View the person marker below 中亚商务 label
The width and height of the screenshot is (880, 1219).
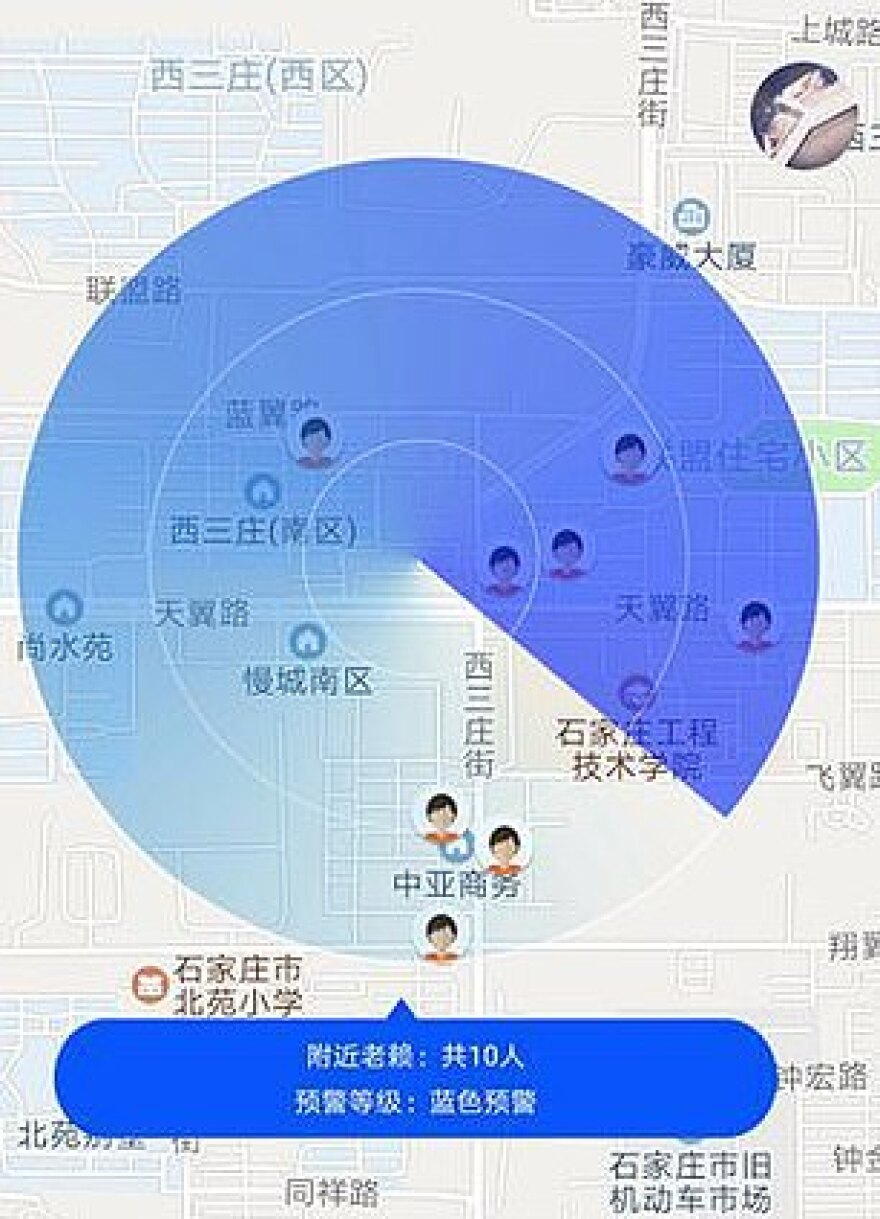tap(441, 936)
